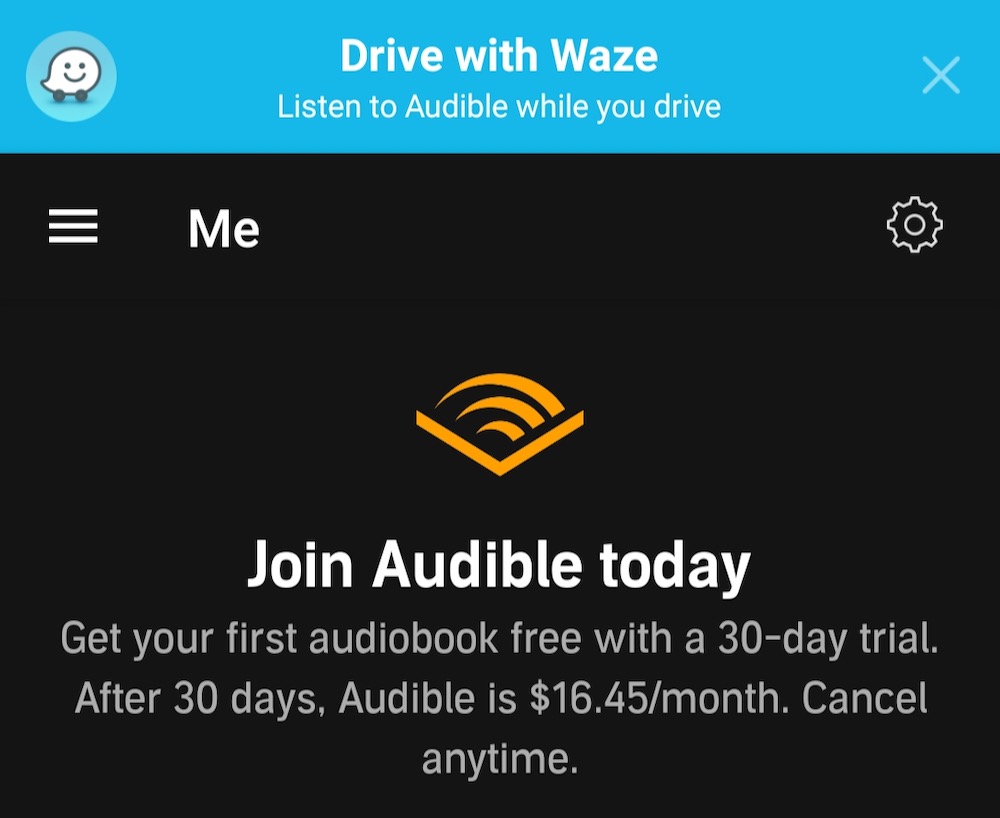
Task: Open the Drive with Waze banner
Action: point(498,76)
